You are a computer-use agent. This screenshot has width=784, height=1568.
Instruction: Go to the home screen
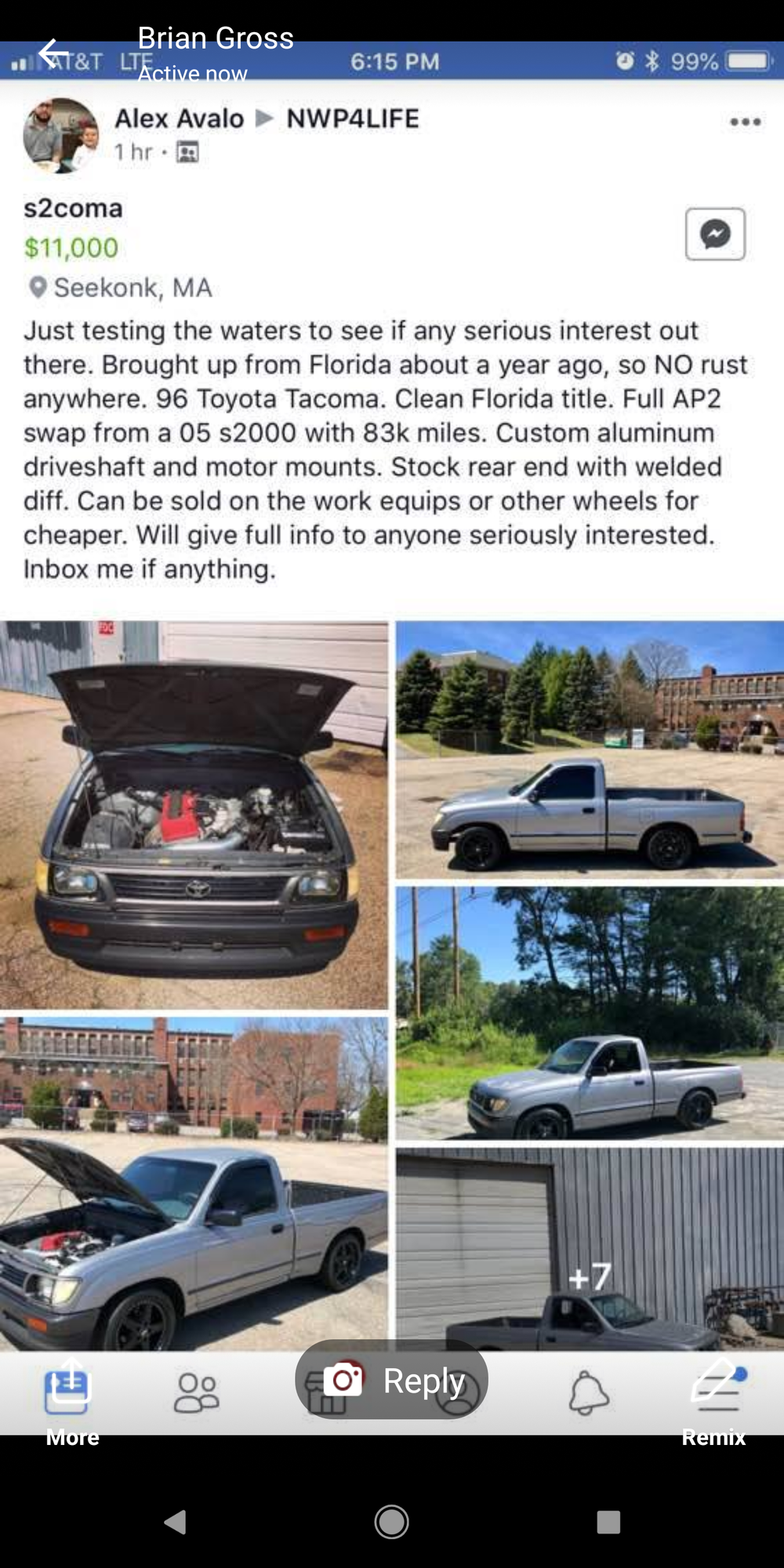[391, 1522]
